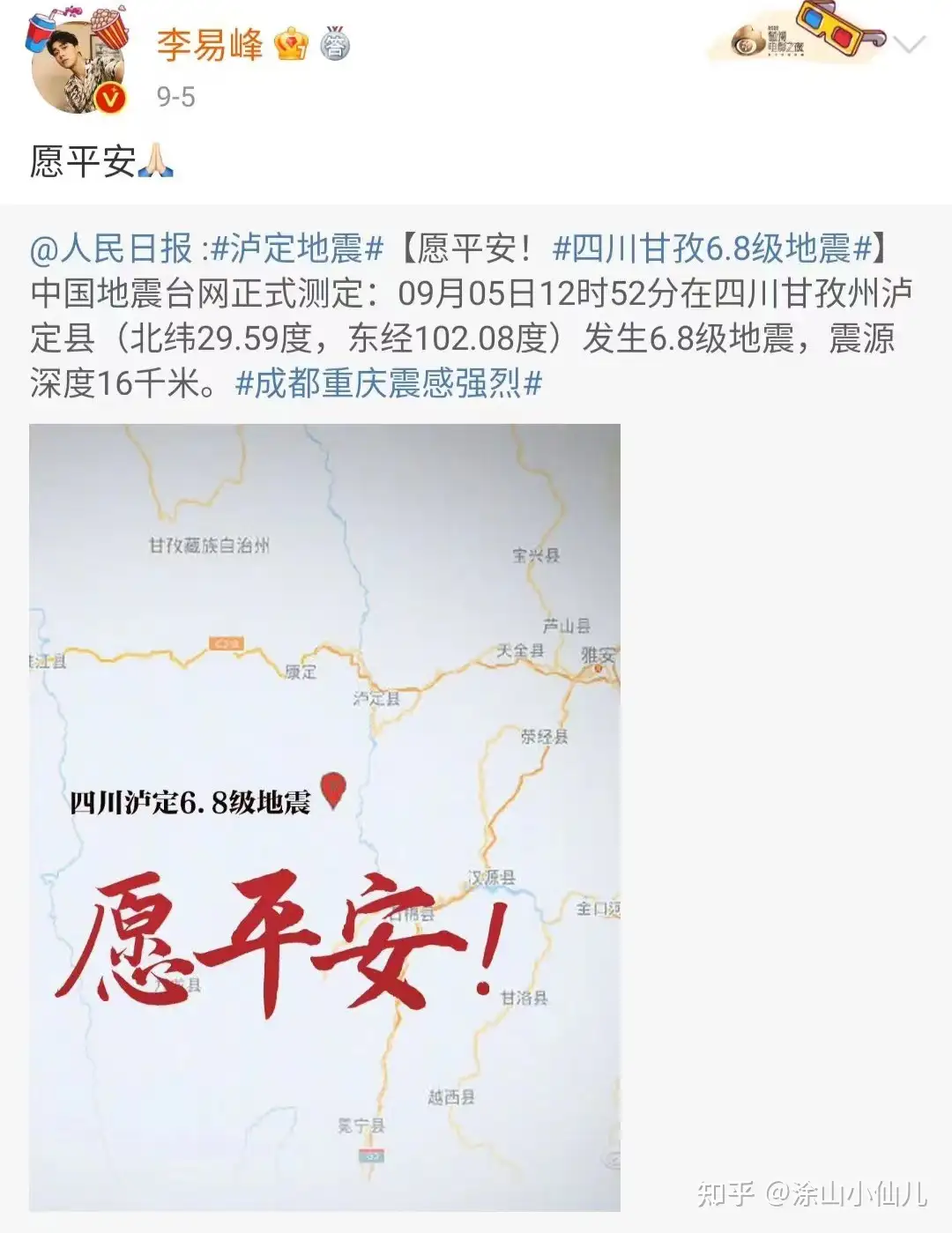This screenshot has width=952, height=1233.
Task: Open 李易峰's profile avatar
Action: point(77,68)
